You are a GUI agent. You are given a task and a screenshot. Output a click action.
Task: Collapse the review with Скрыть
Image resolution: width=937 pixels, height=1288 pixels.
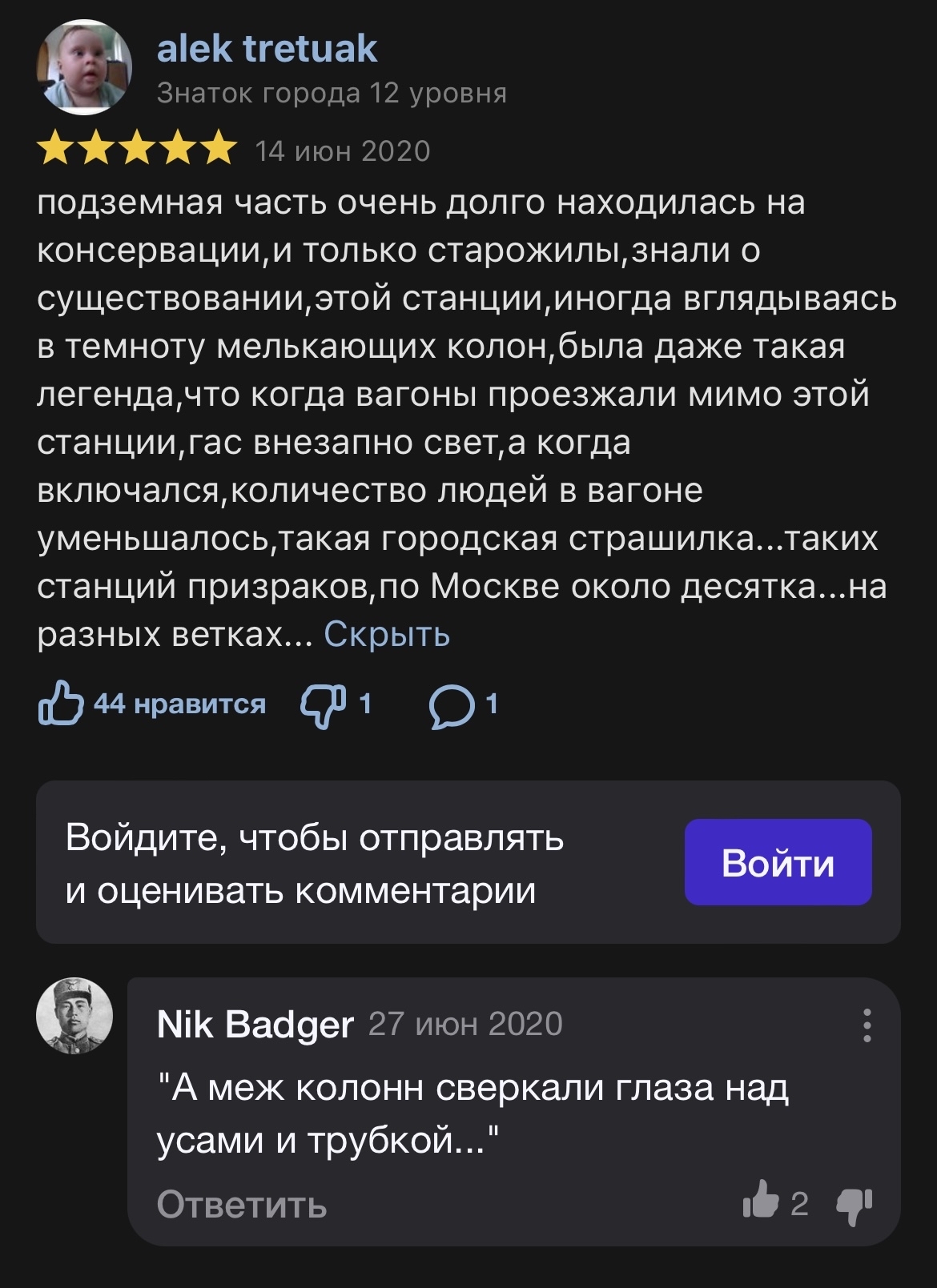click(386, 635)
